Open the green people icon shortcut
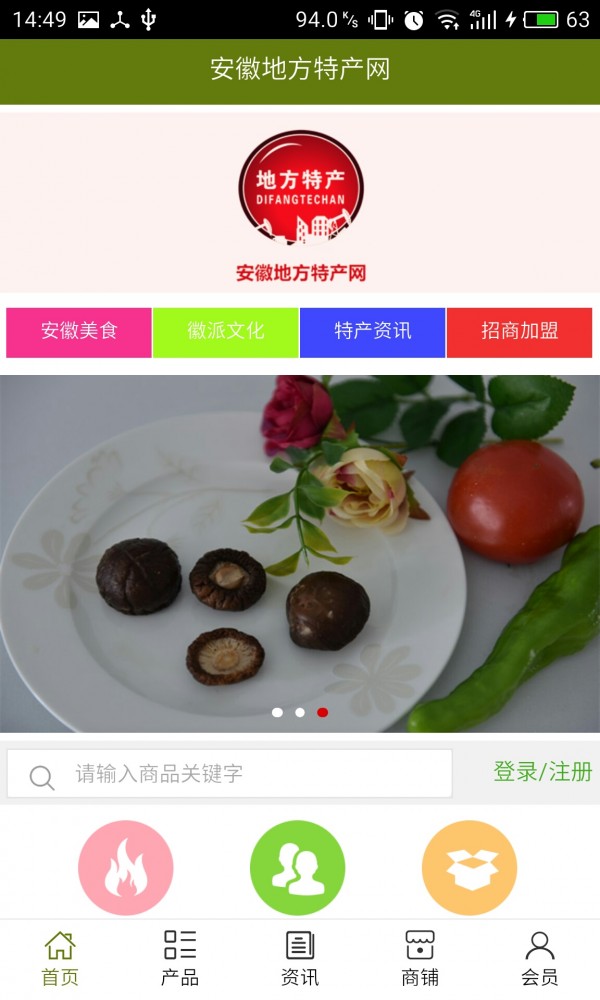The height and width of the screenshot is (1000, 600). pyautogui.click(x=297, y=867)
